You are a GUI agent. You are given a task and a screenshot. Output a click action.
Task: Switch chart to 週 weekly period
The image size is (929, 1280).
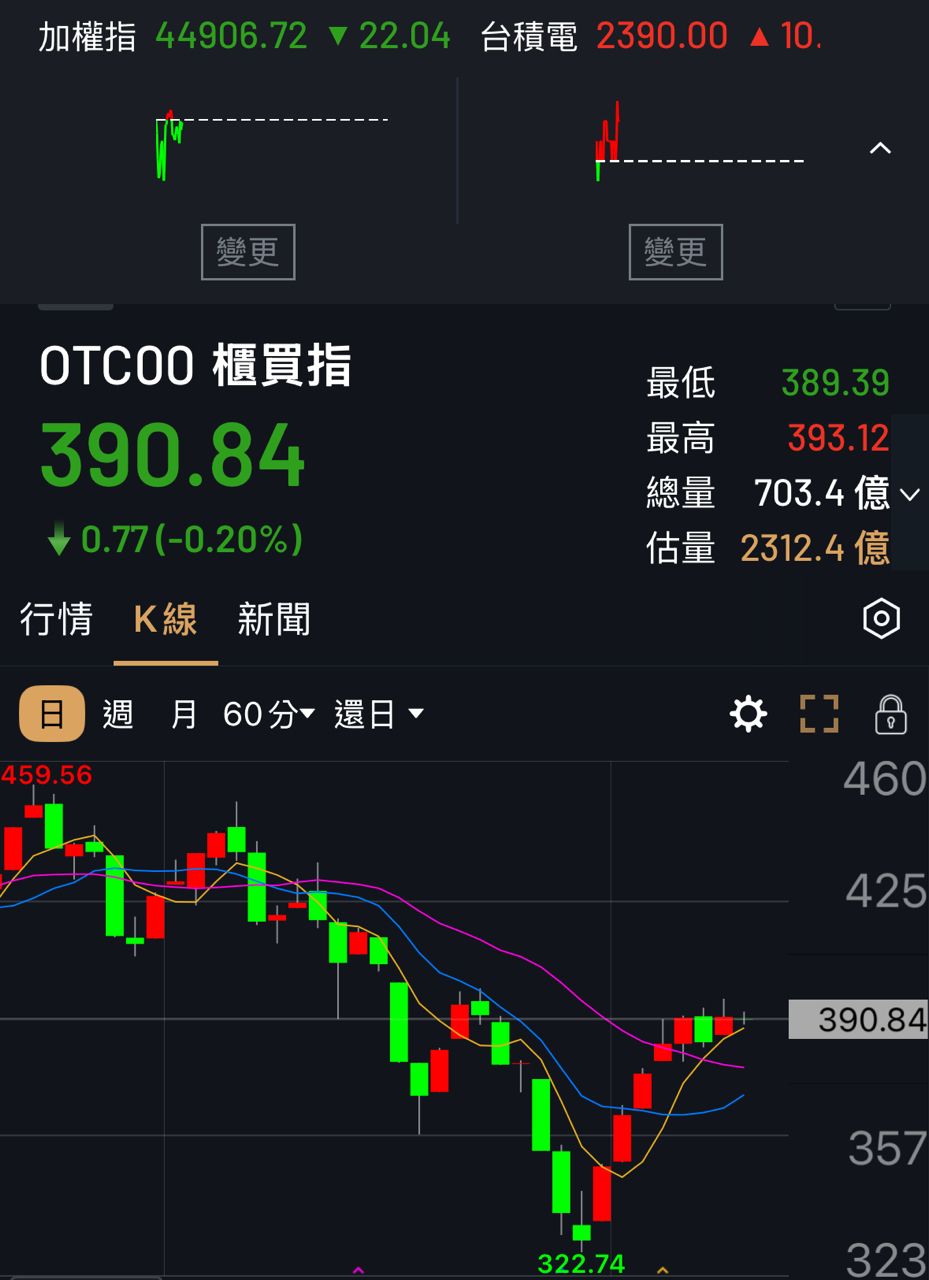point(118,715)
